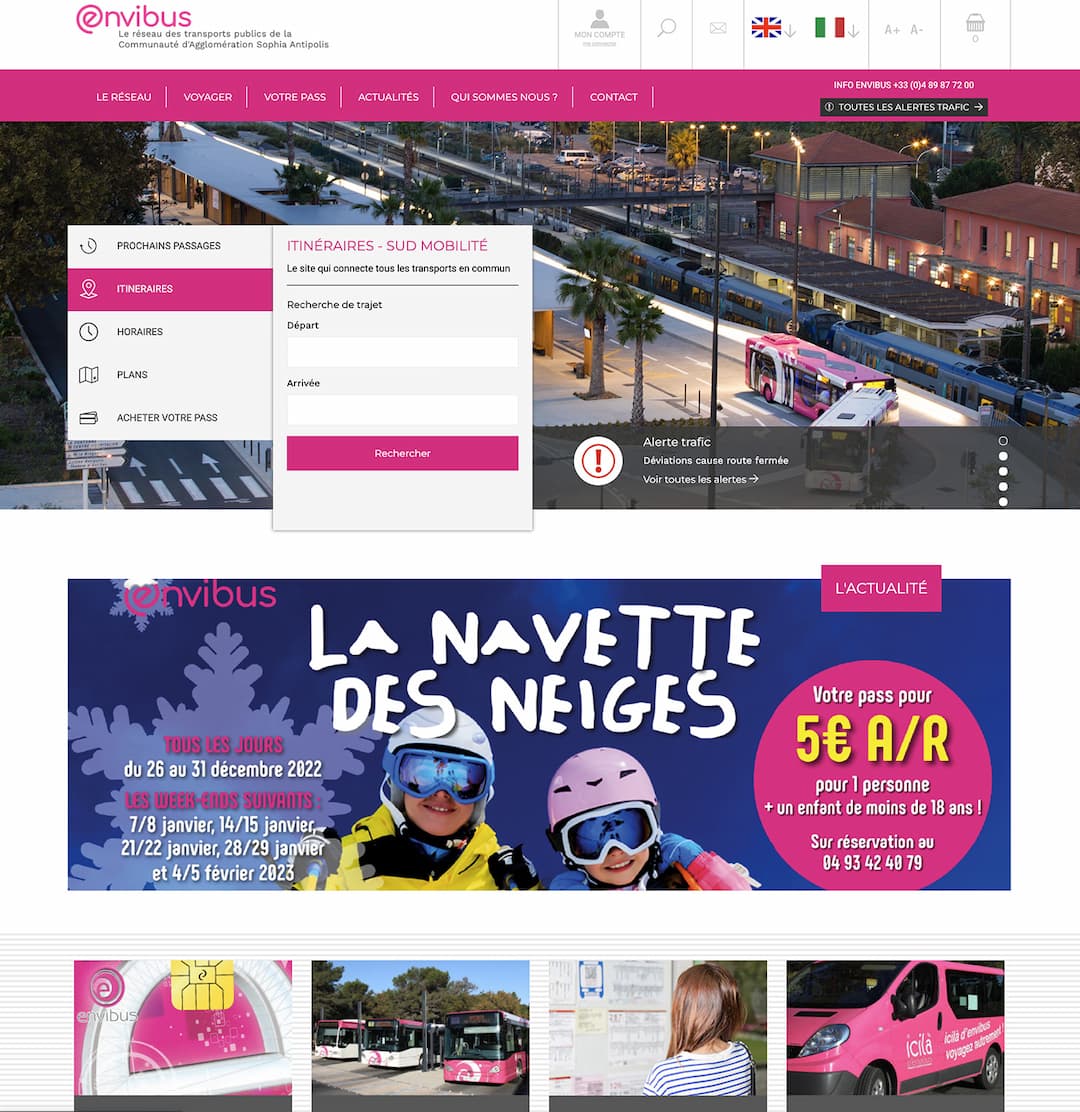Open Acheter votre pass option

167,418
